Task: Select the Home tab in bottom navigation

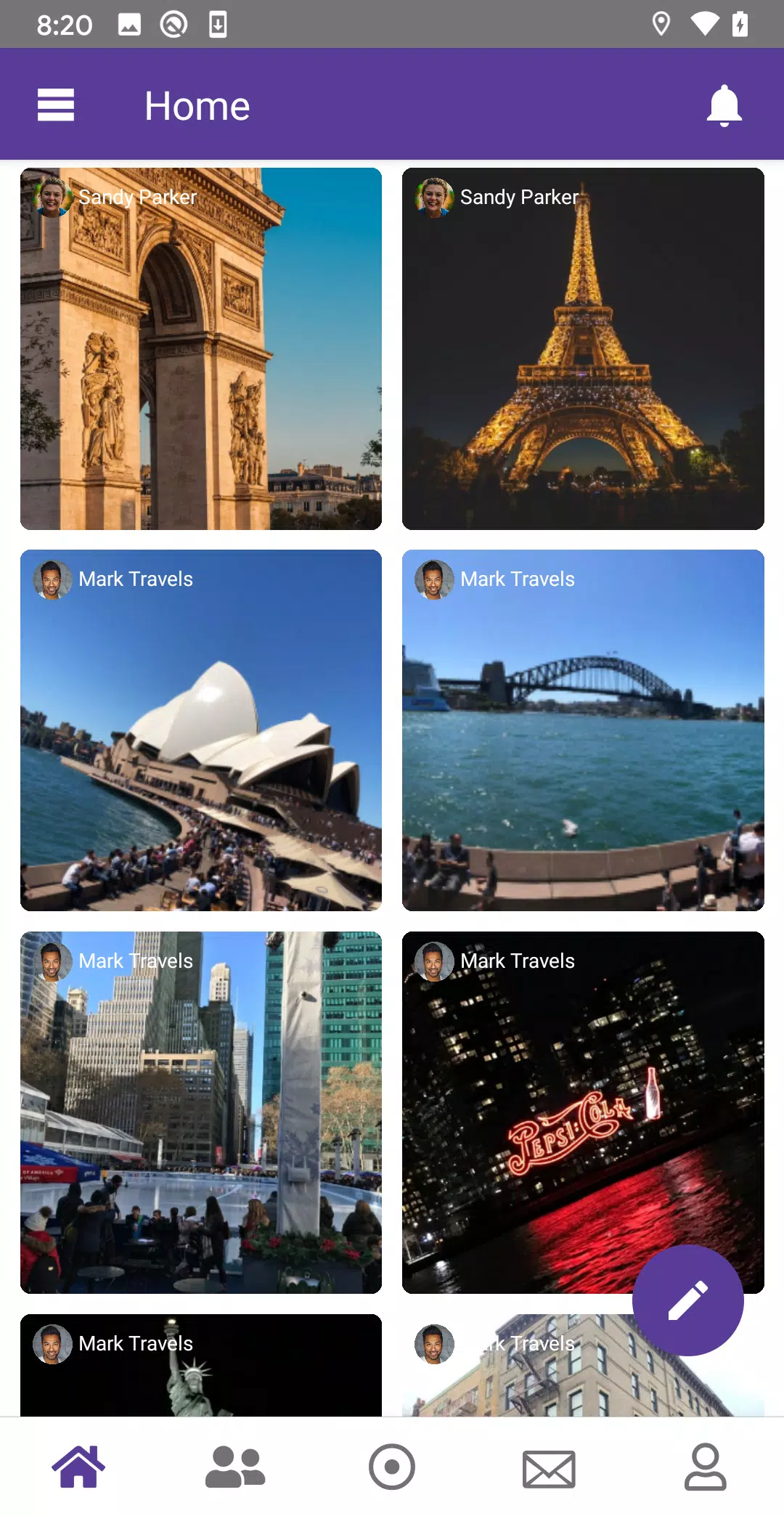Action: pos(78,1467)
